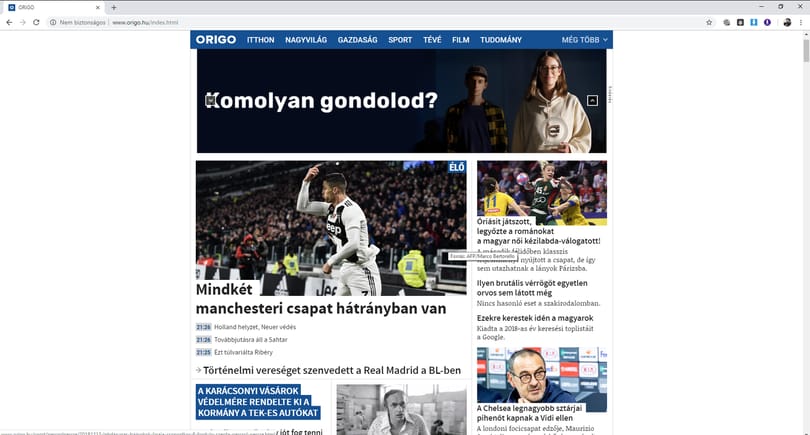Open a new browser tab
The image size is (810, 435).
pos(113,7)
